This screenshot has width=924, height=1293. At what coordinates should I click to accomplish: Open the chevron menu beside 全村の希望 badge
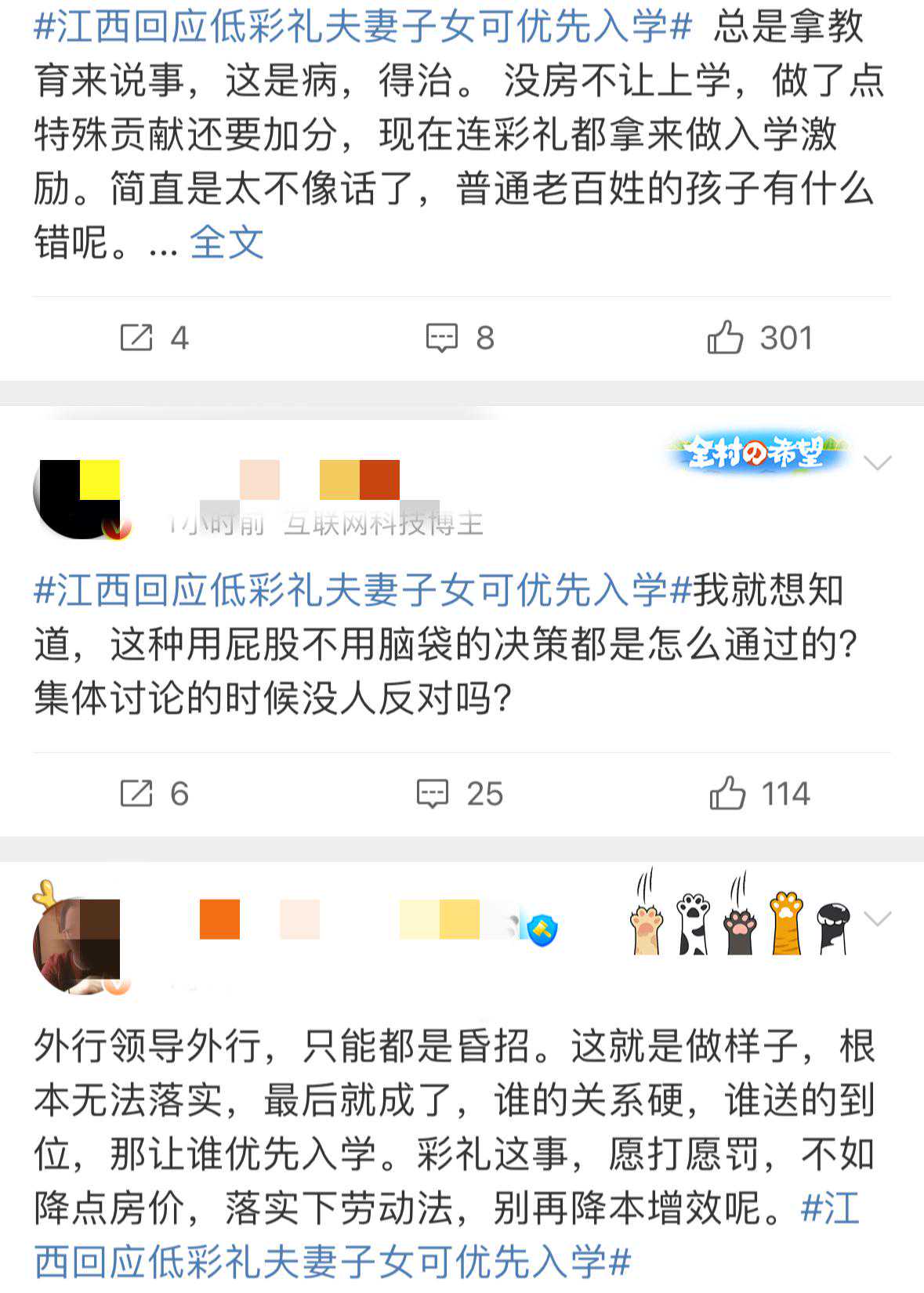pos(877,463)
